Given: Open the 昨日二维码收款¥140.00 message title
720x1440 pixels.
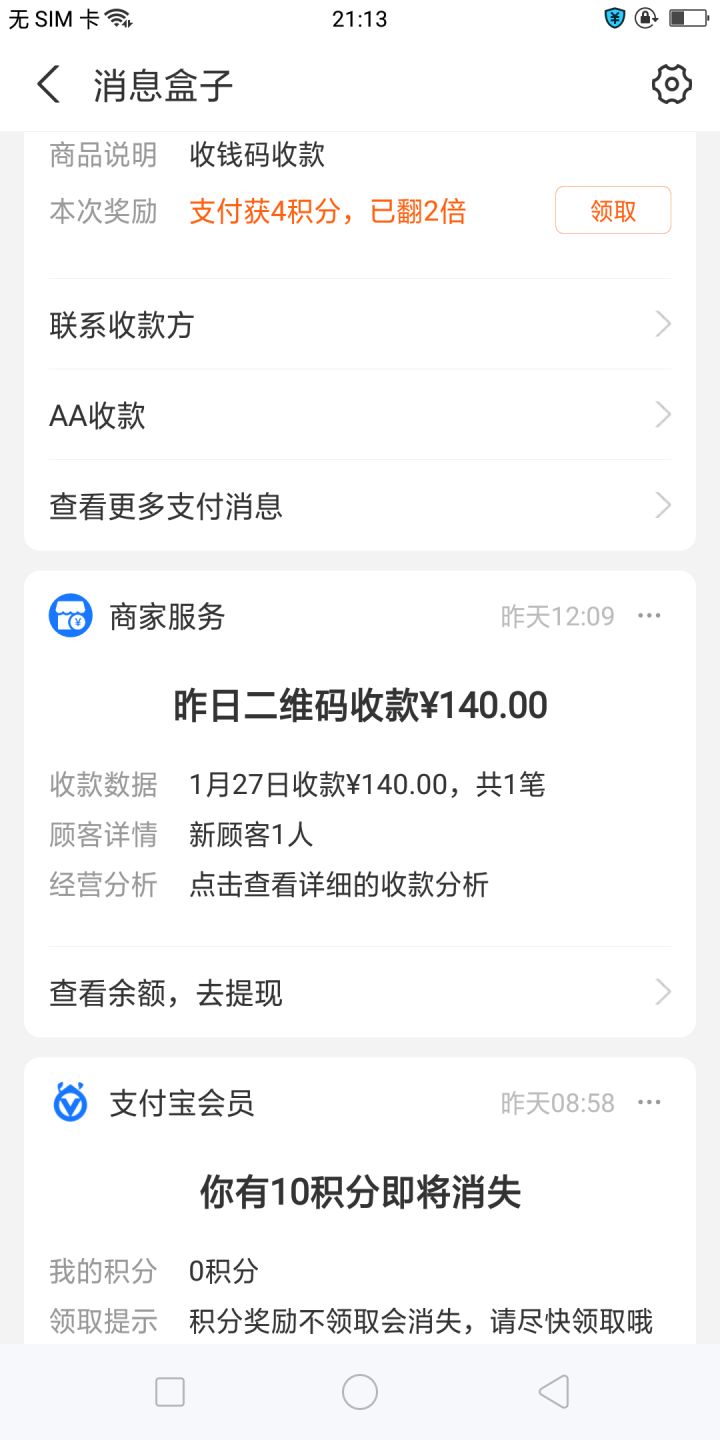Looking at the screenshot, I should [x=360, y=705].
